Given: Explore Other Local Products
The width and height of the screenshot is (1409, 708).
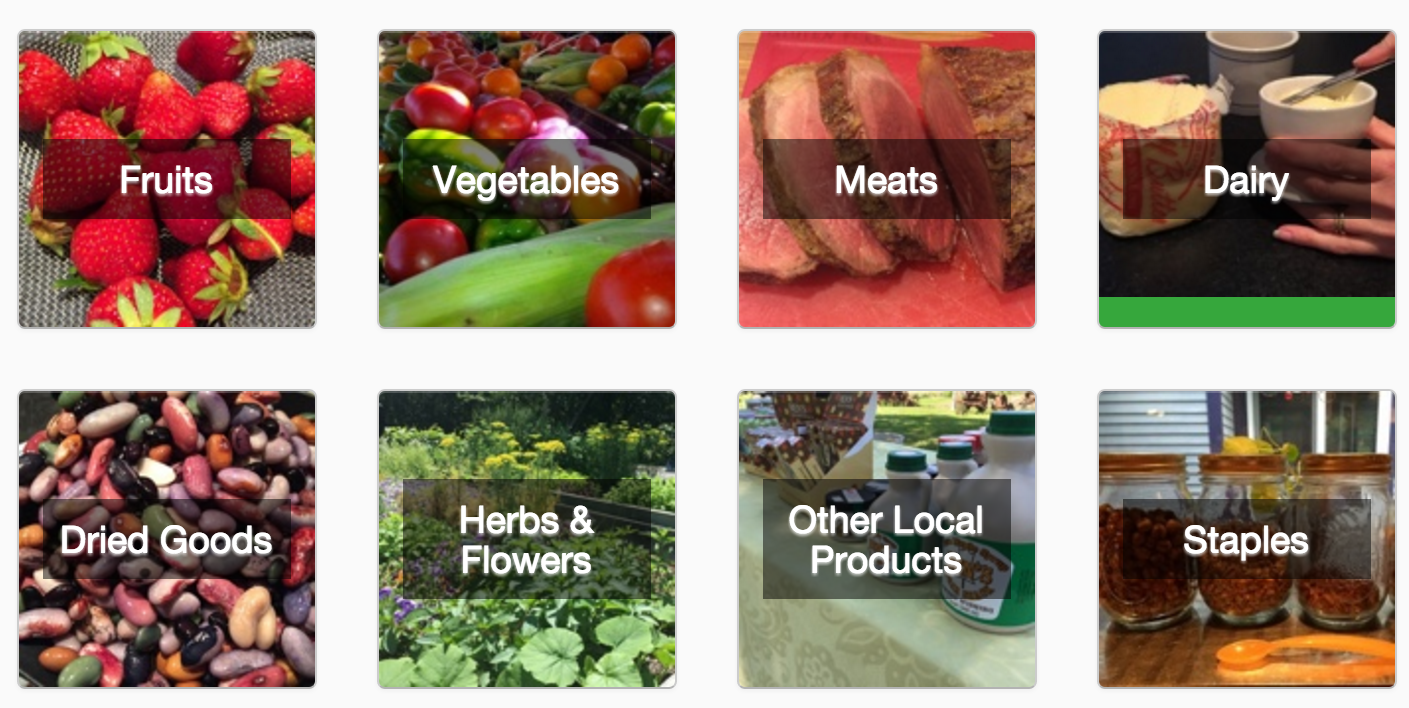Looking at the screenshot, I should tap(886, 540).
